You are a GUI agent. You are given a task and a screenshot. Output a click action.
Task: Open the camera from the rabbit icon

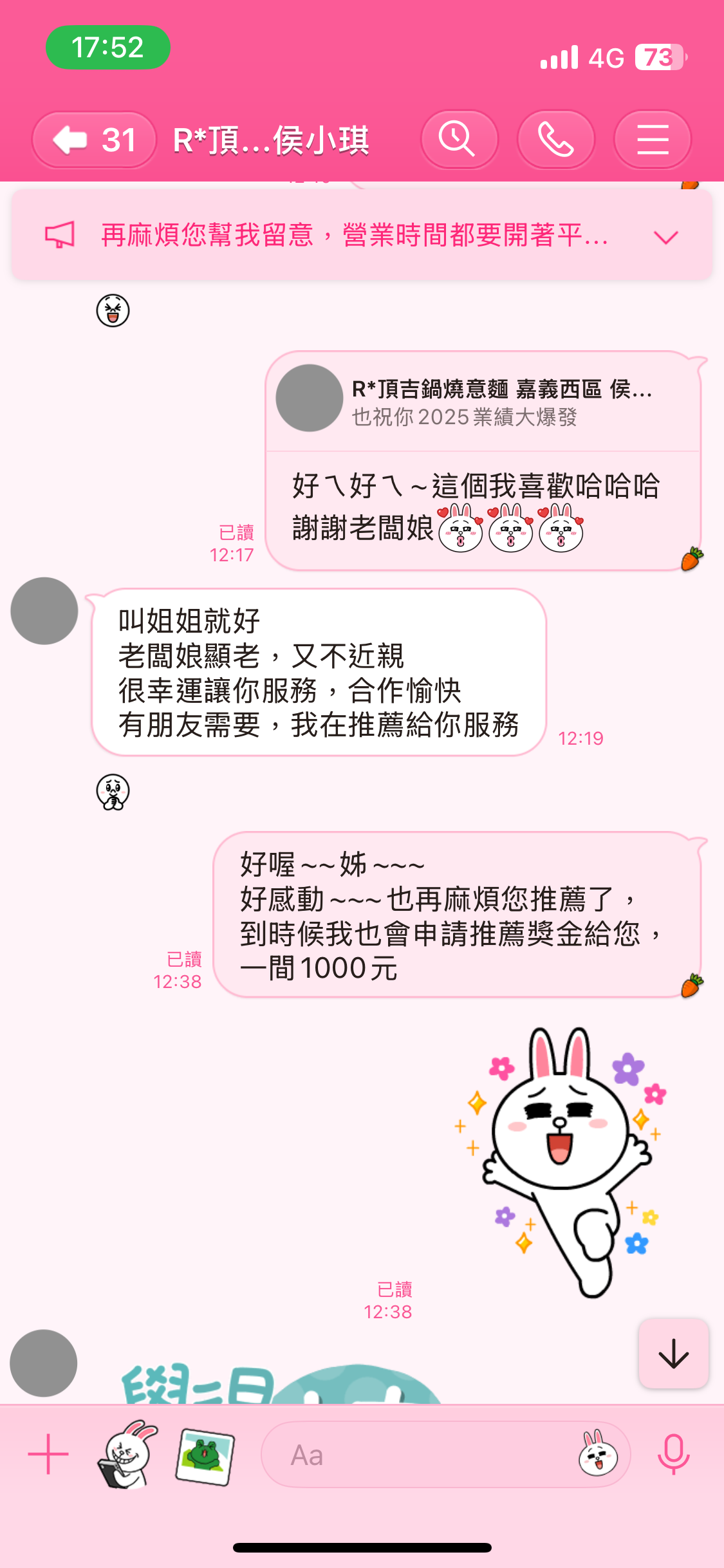(127, 1454)
